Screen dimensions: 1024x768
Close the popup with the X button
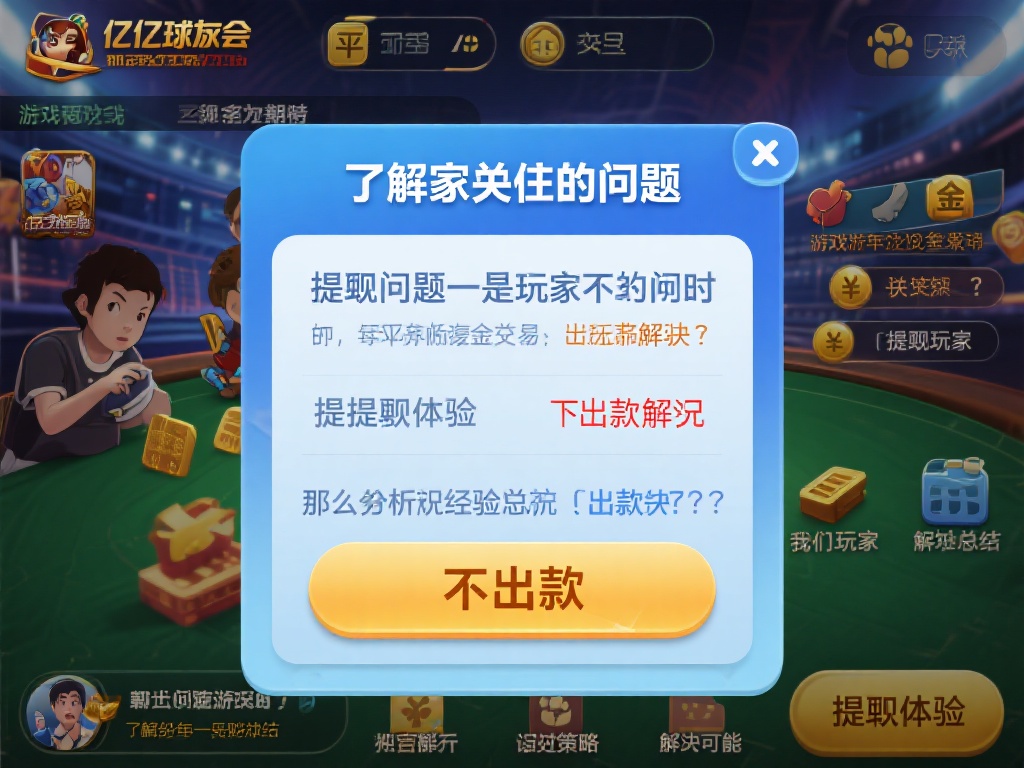765,153
